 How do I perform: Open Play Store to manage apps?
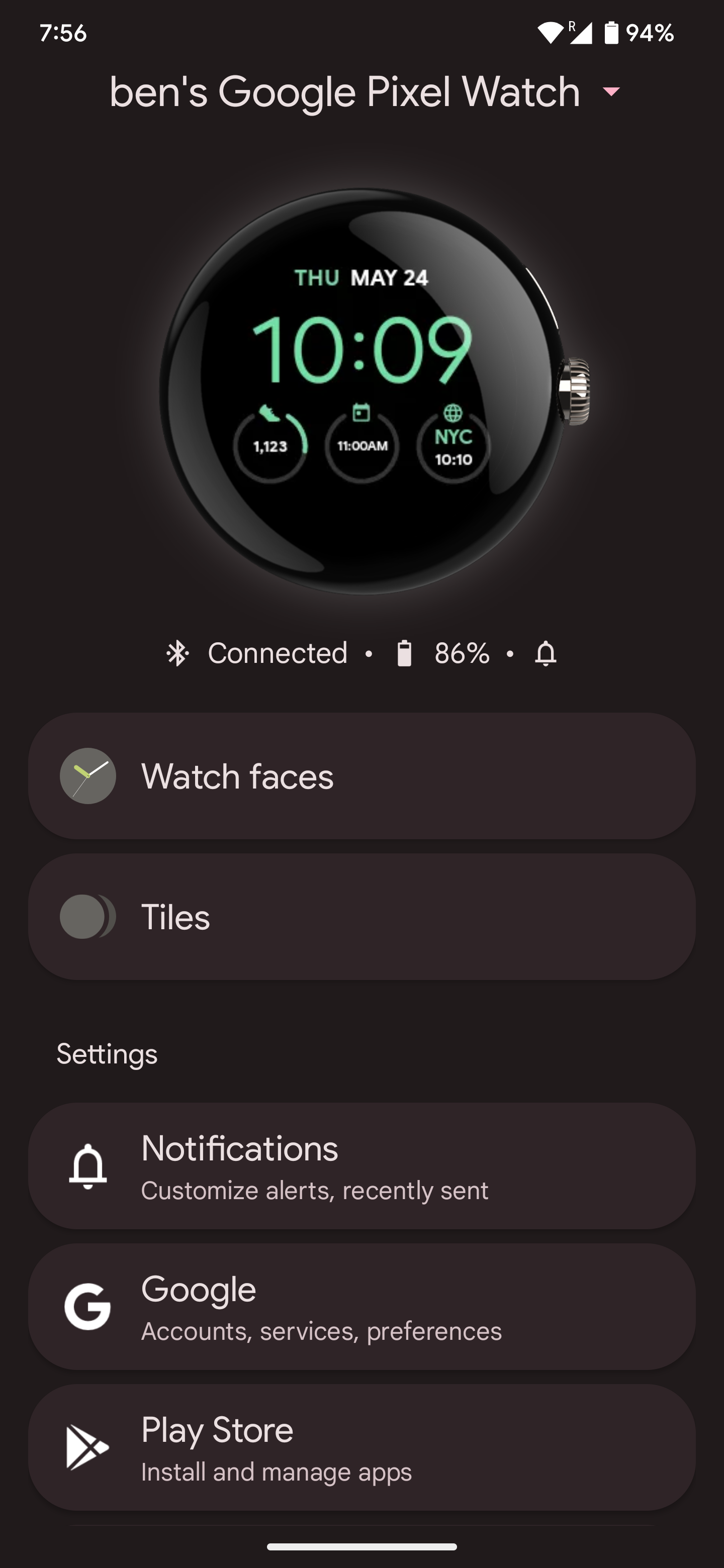coord(361,1447)
